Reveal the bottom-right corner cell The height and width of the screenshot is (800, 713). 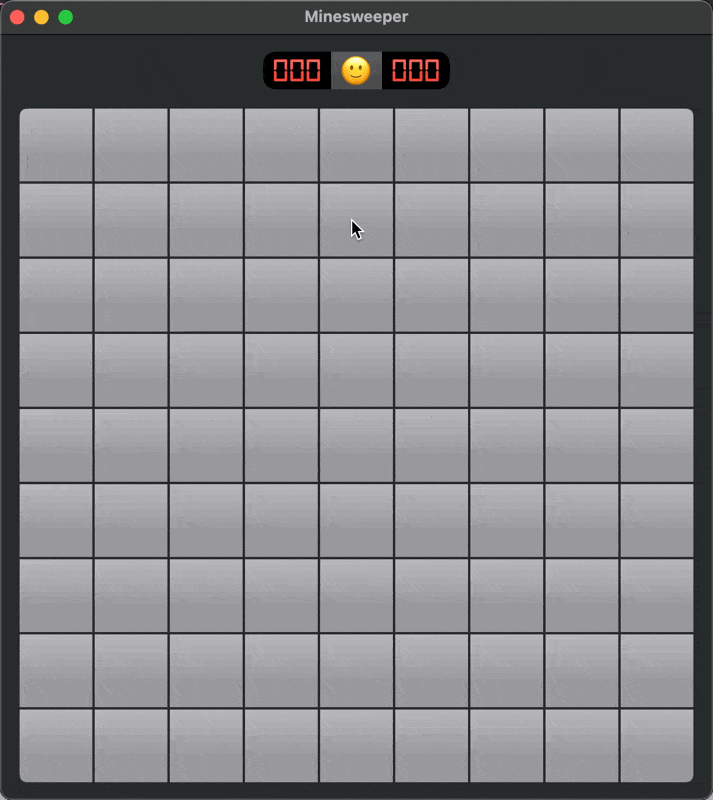(656, 745)
